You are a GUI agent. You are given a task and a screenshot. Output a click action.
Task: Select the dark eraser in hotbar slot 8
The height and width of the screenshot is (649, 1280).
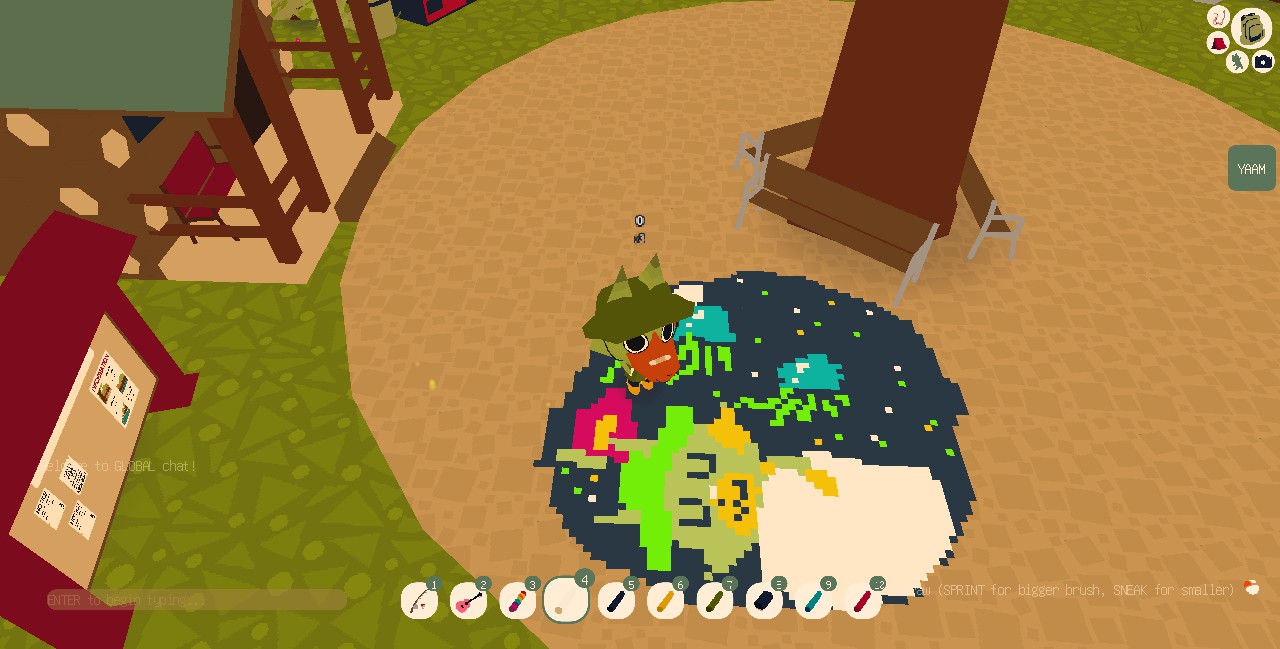(764, 601)
